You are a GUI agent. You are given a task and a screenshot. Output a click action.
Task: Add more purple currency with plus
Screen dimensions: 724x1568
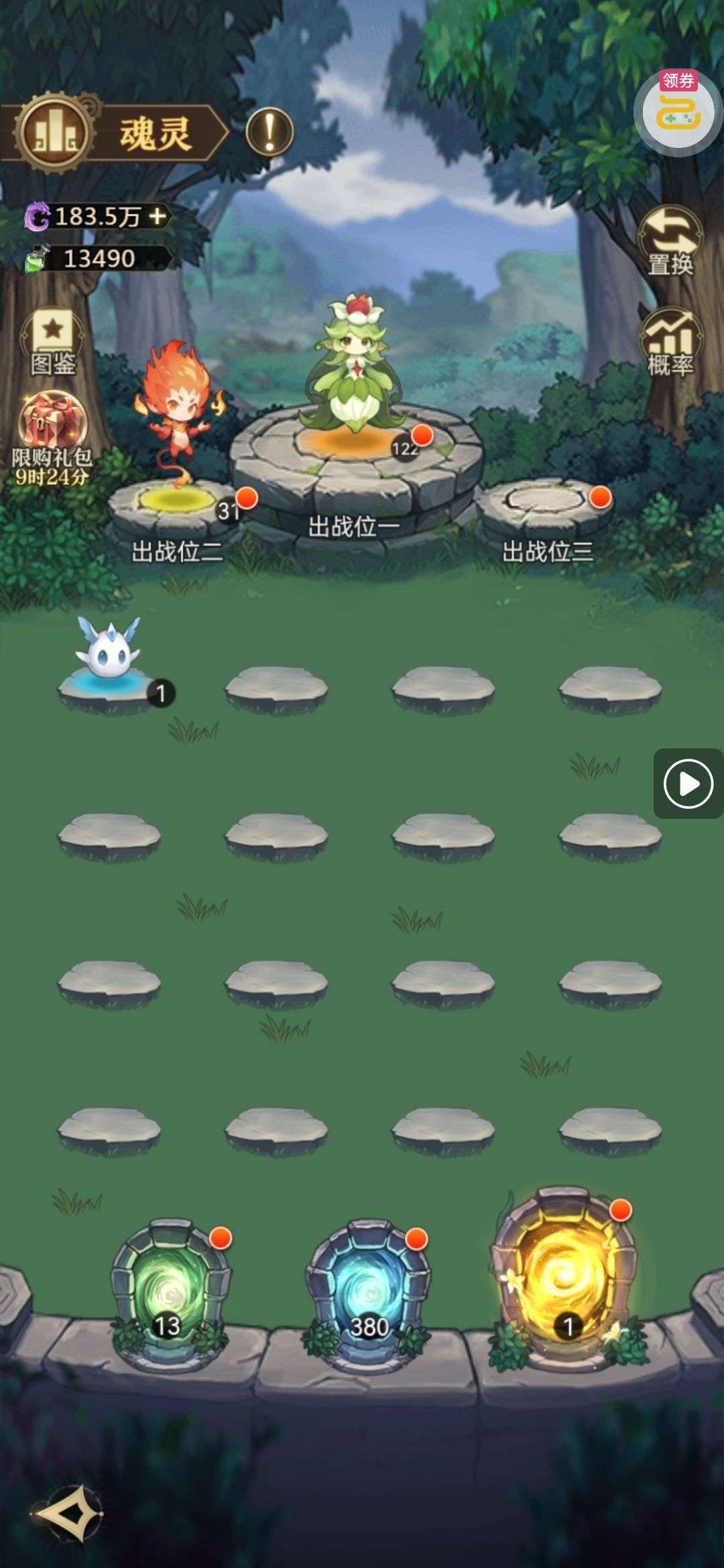[x=158, y=216]
